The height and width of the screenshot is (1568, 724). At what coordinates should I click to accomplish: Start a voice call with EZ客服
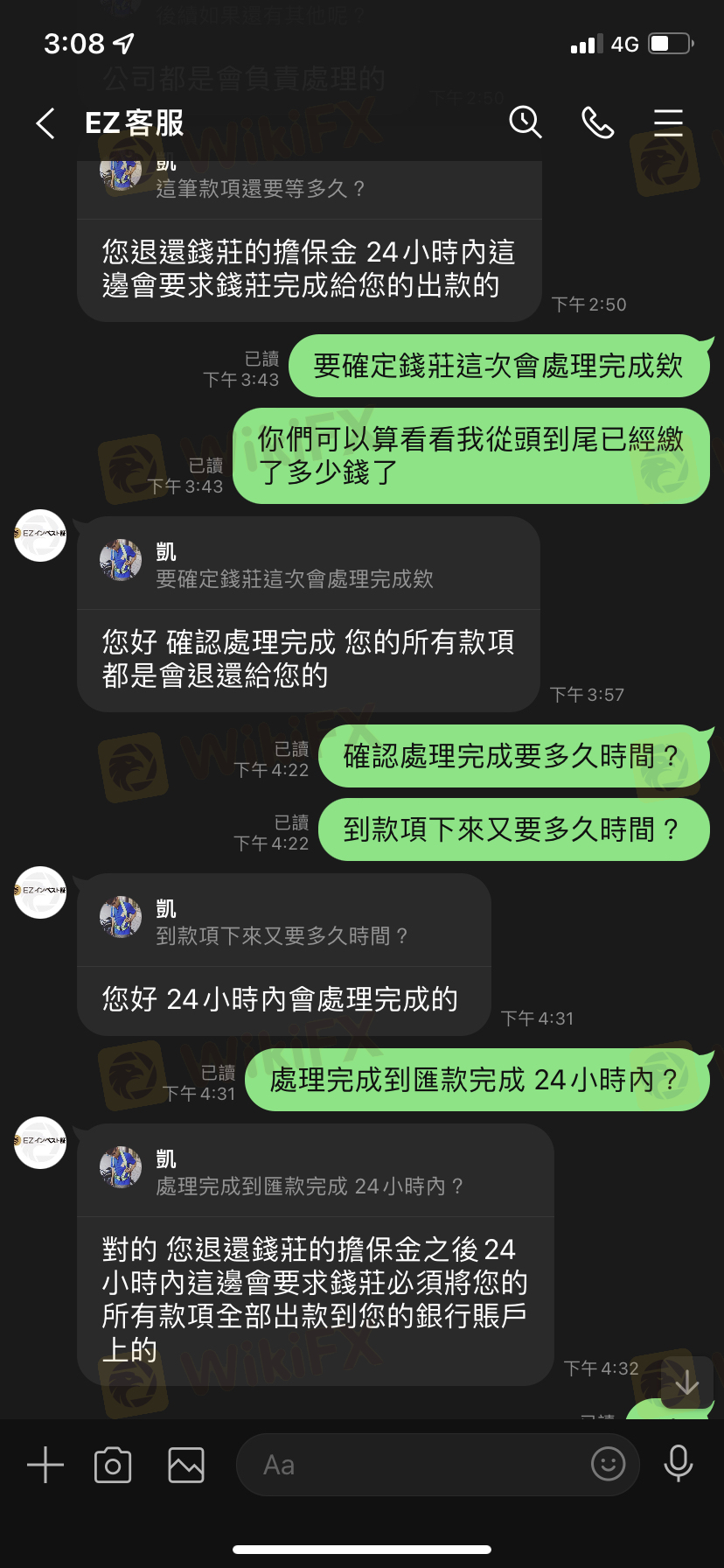coord(597,122)
